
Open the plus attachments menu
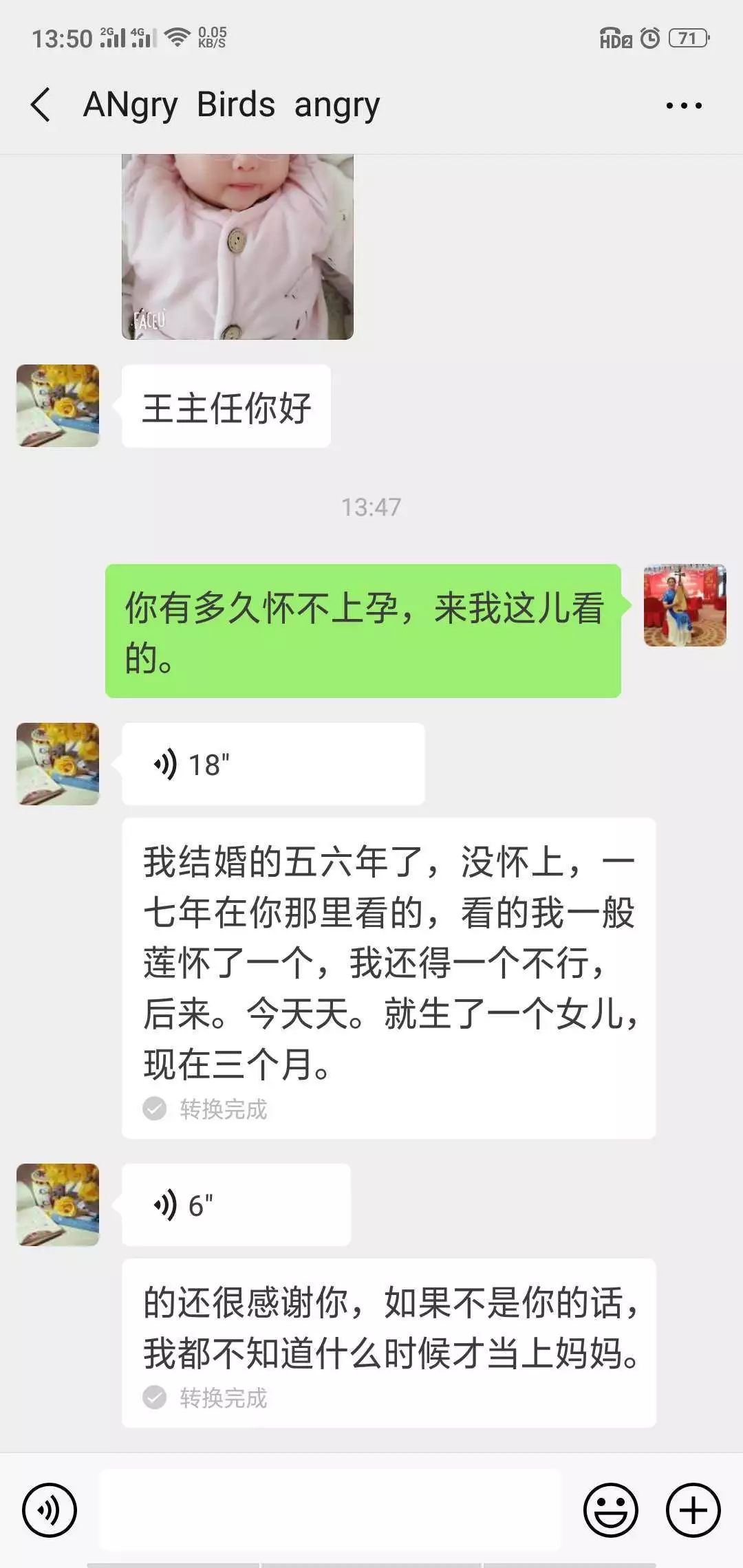coord(693,1510)
